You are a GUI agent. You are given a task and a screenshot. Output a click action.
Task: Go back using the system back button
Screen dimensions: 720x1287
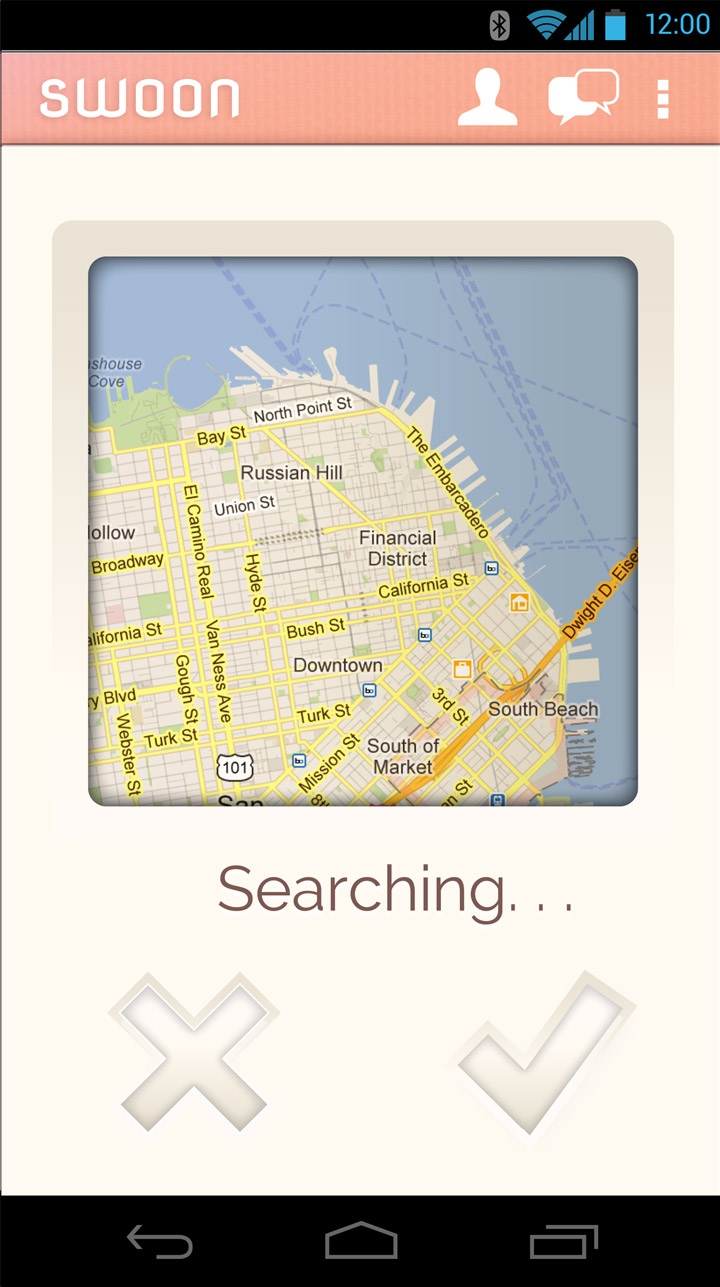[x=160, y=1242]
